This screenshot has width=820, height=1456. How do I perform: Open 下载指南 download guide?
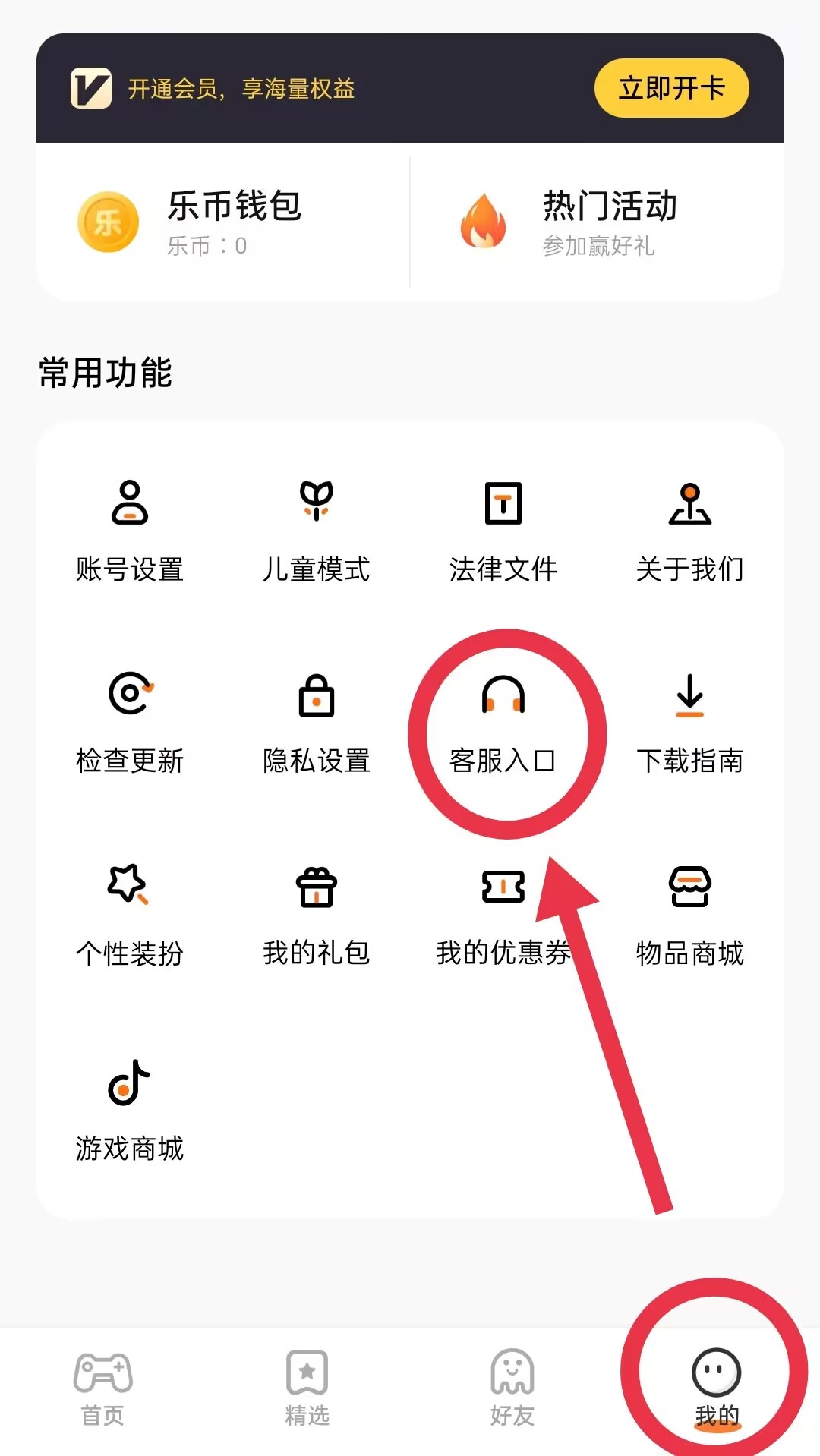coord(689,723)
